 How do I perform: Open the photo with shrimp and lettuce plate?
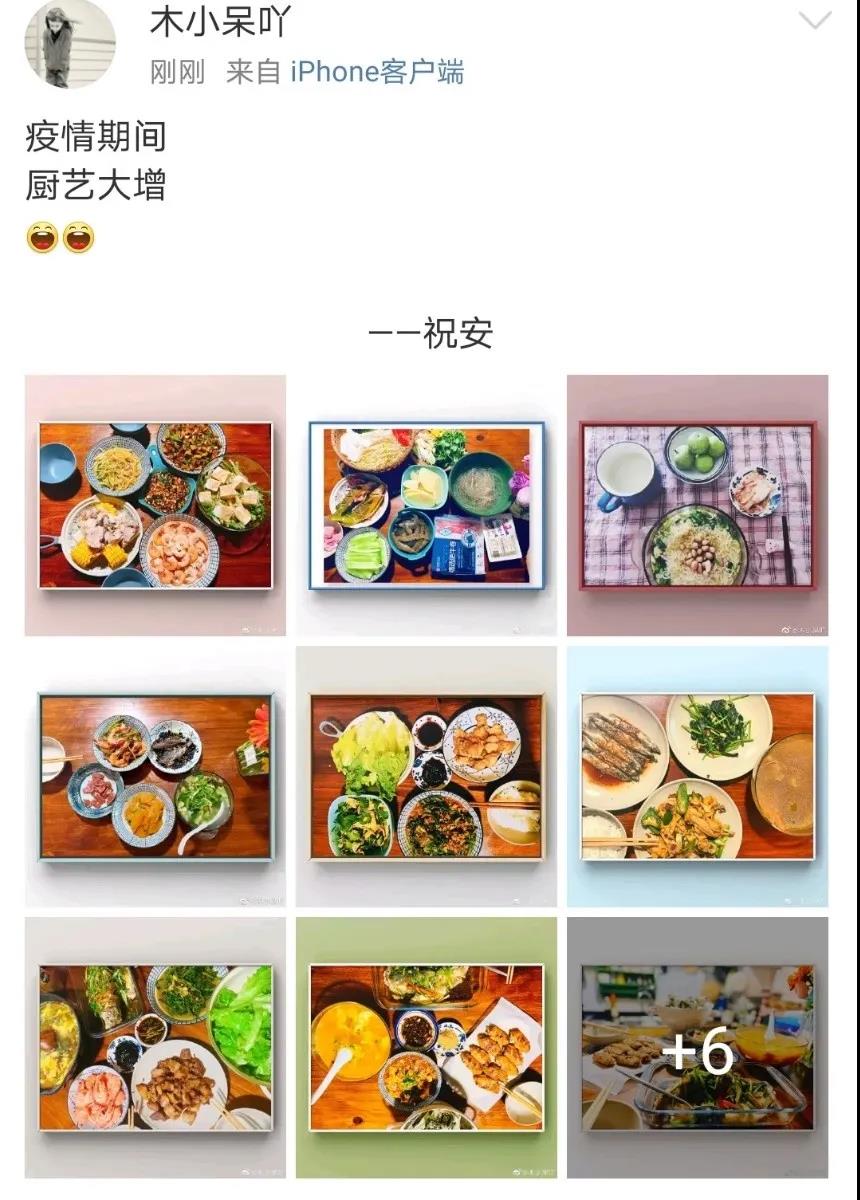[155, 1047]
